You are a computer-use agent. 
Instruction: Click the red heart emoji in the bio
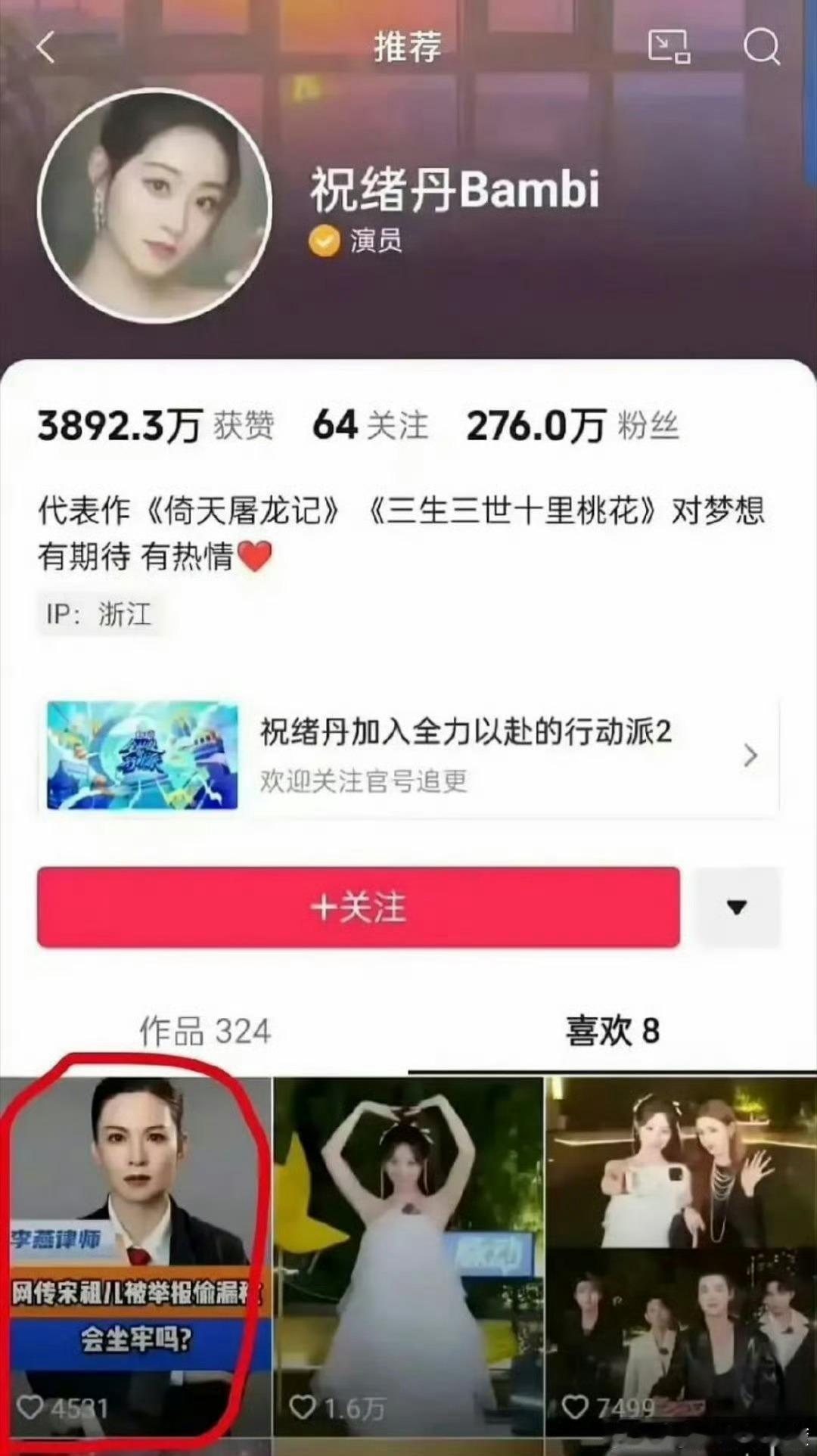click(x=254, y=557)
